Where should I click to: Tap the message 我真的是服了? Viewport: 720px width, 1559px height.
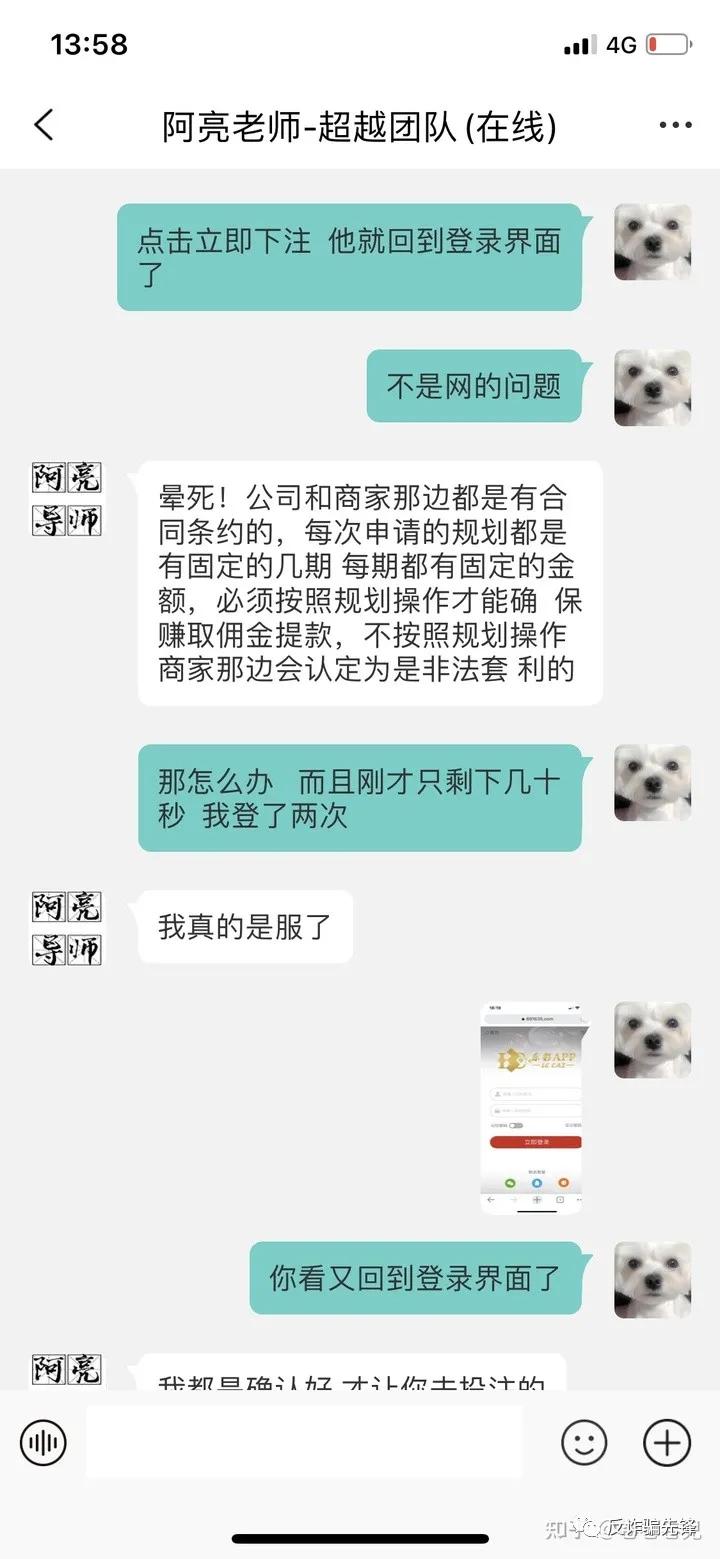(x=245, y=926)
